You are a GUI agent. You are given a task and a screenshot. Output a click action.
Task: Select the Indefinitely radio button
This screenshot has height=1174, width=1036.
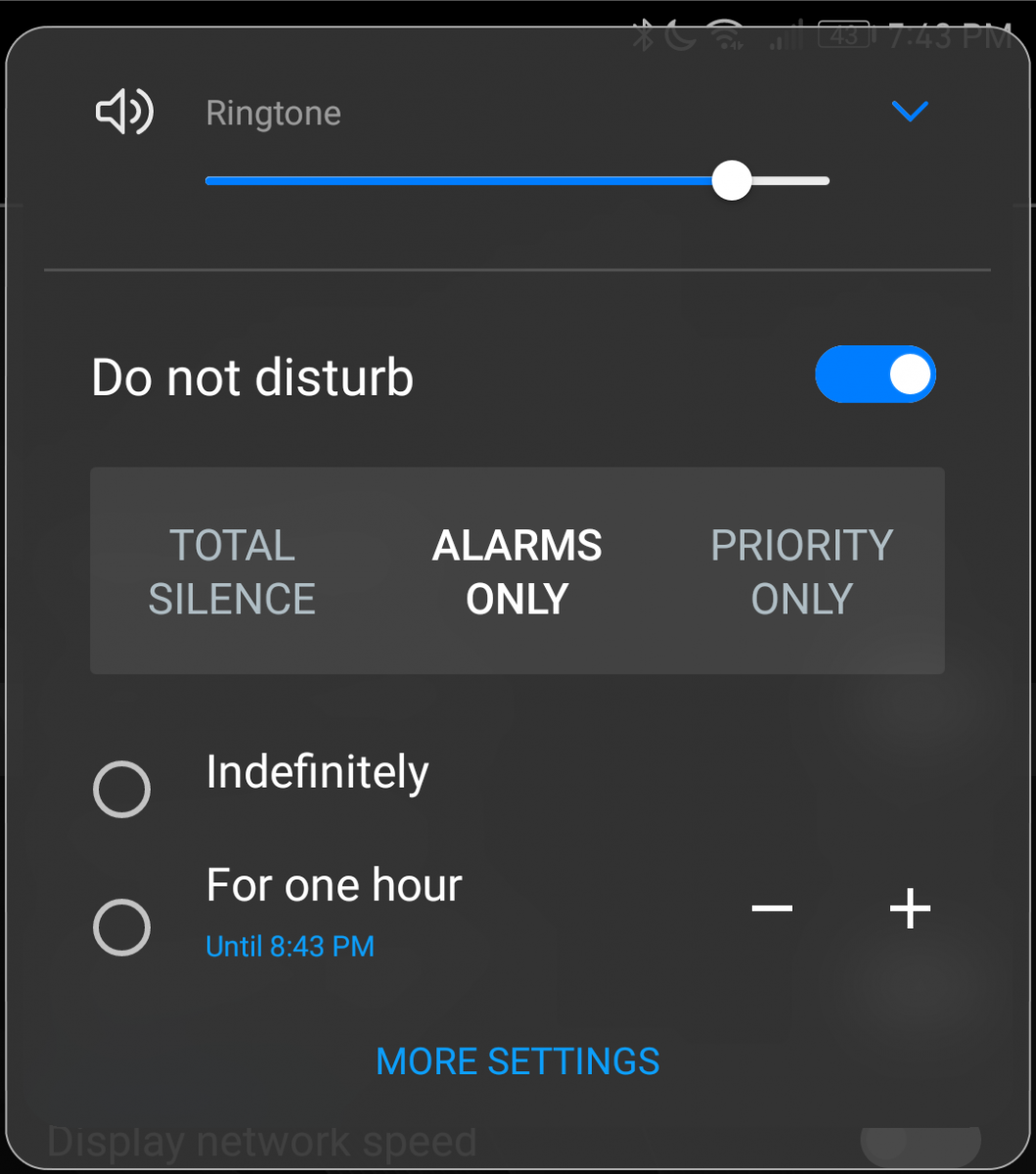pos(121,789)
